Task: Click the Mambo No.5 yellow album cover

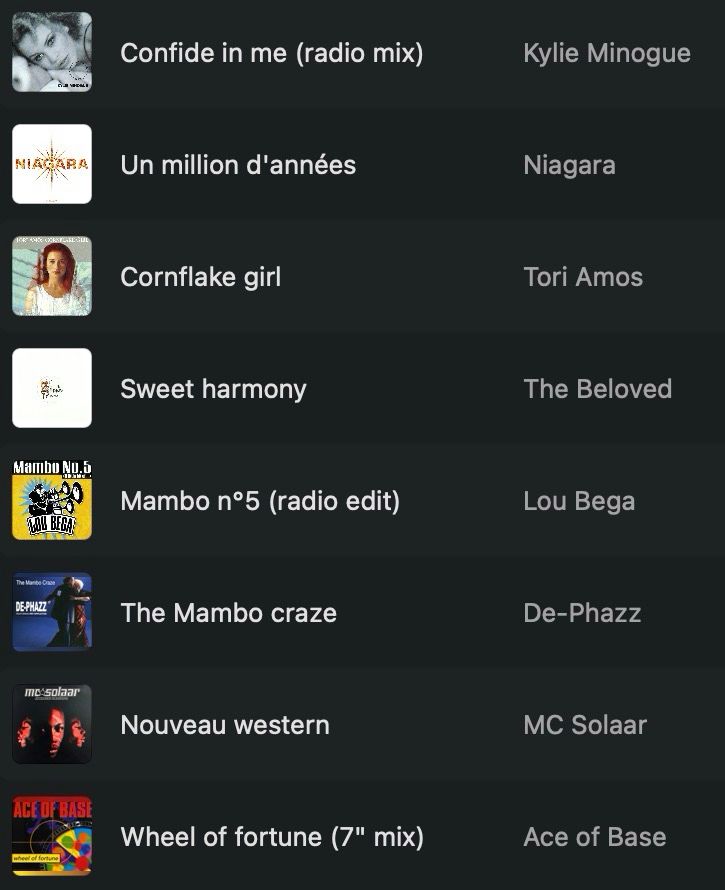Action: [x=51, y=500]
